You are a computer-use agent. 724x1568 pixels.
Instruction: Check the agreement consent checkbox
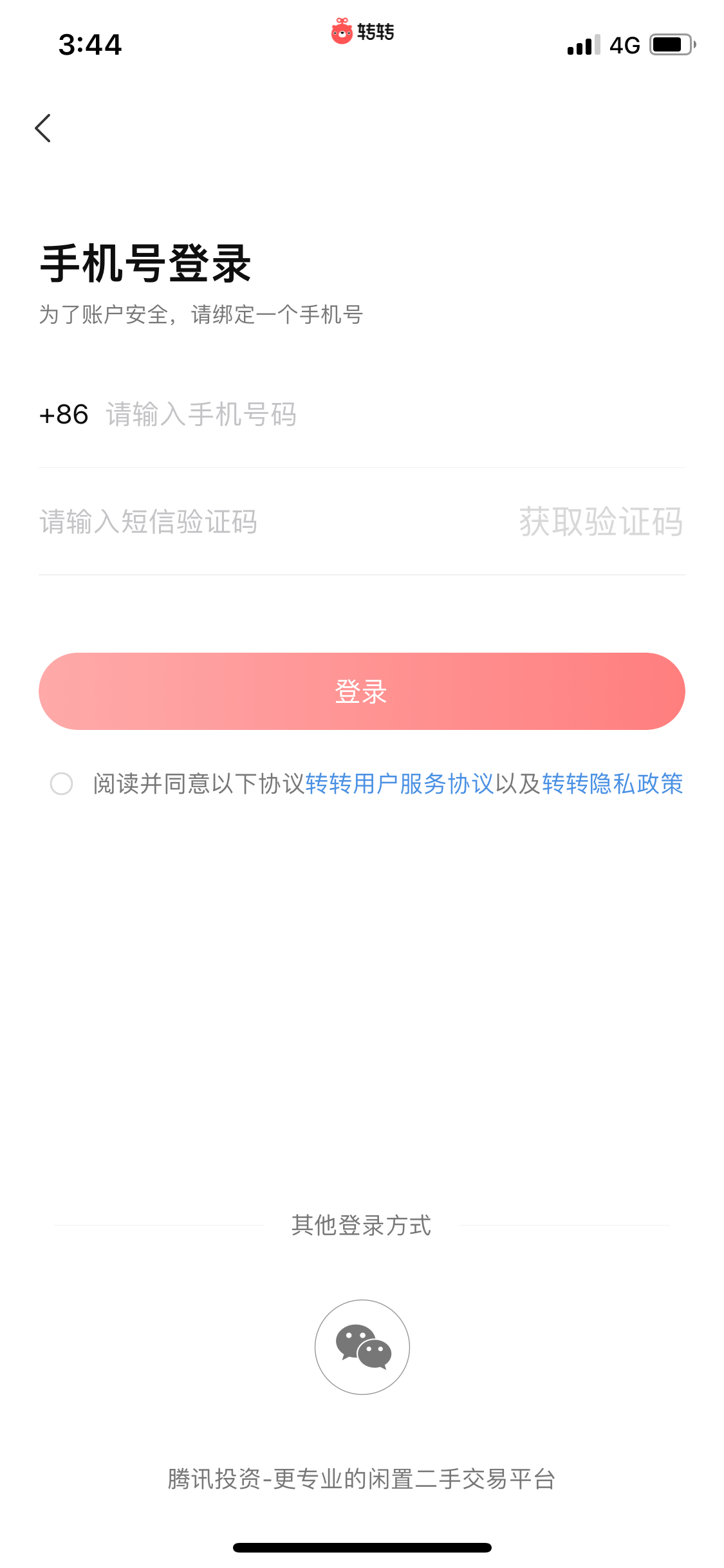point(62,784)
